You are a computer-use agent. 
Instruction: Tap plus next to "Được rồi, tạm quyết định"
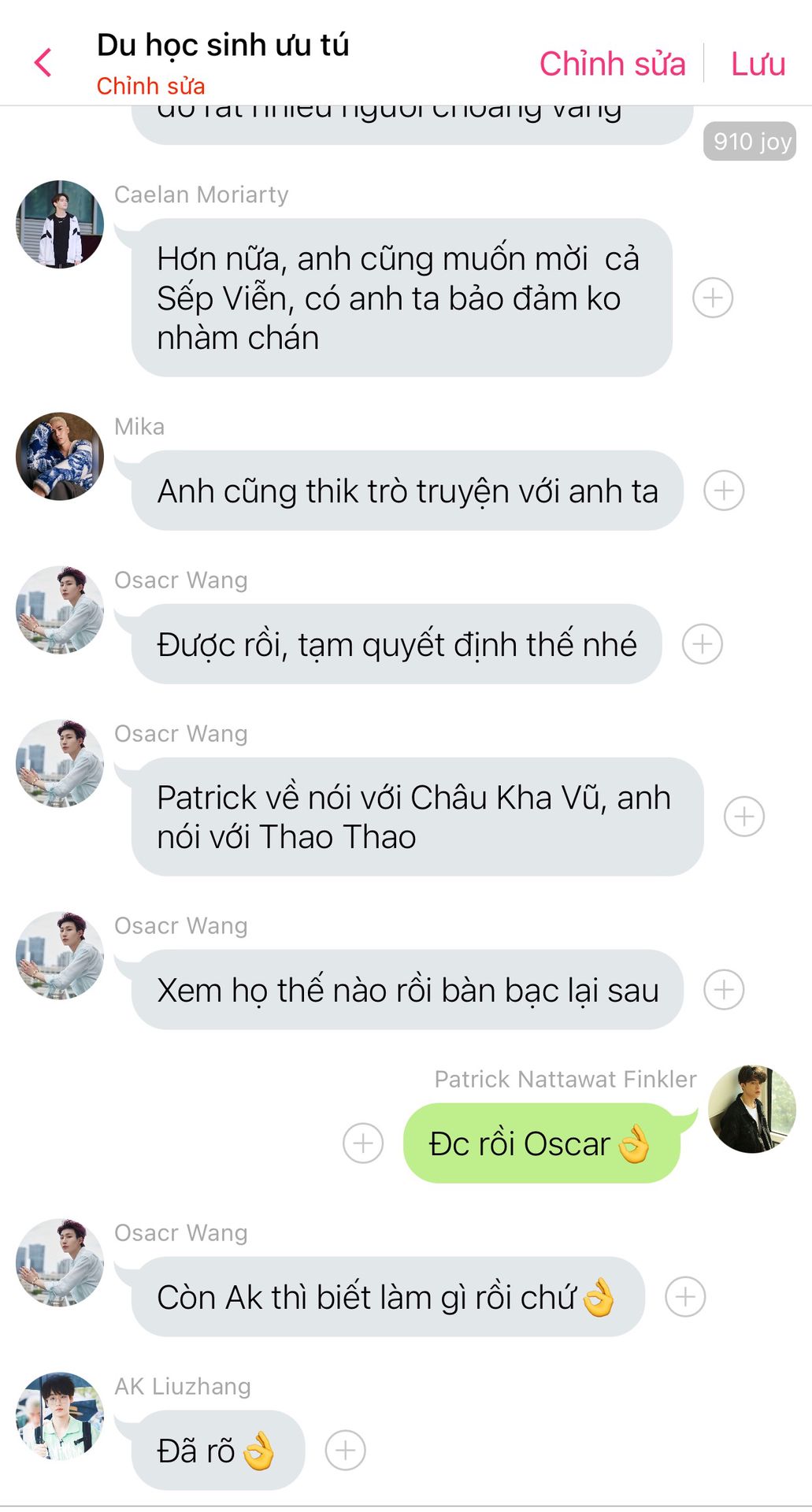coord(703,644)
